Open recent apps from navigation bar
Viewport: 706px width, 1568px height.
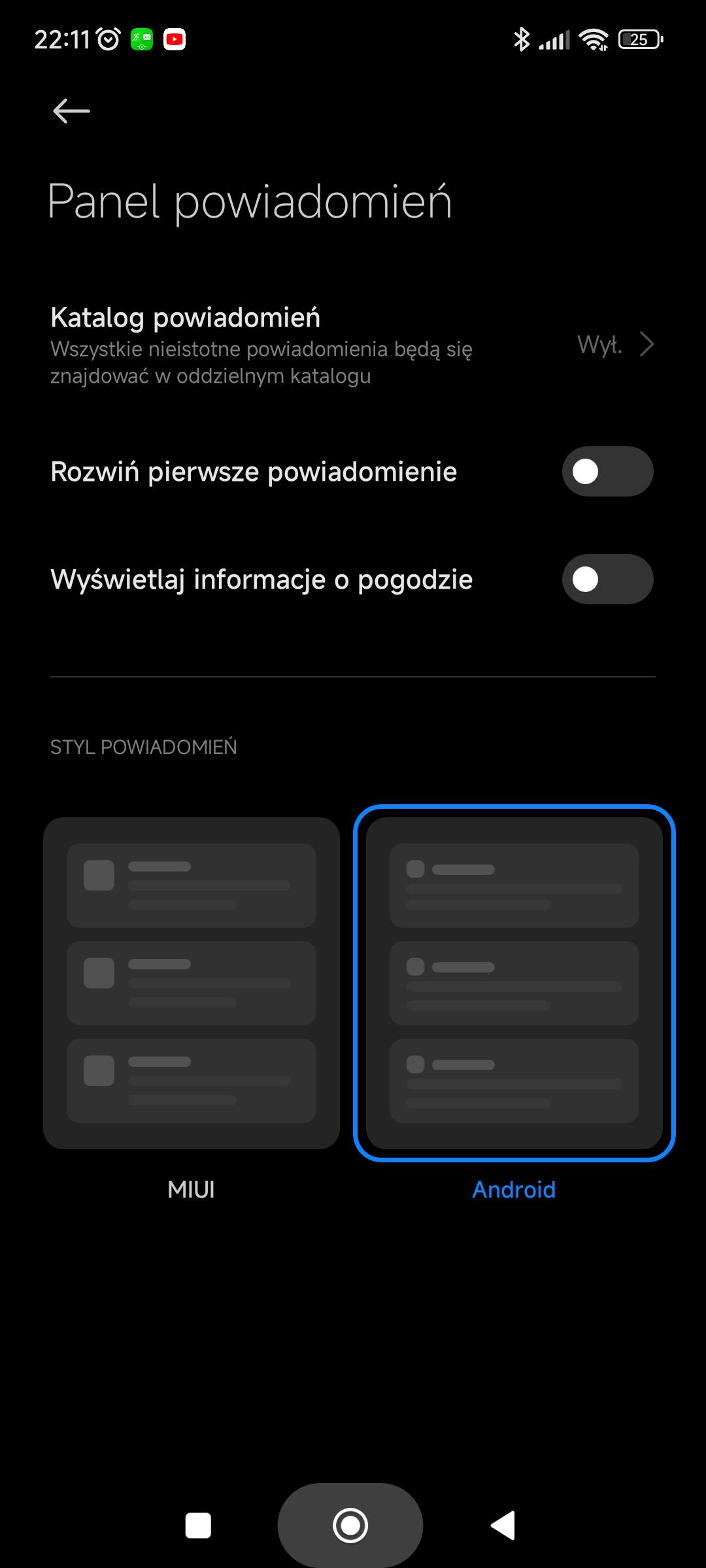pyautogui.click(x=198, y=1526)
